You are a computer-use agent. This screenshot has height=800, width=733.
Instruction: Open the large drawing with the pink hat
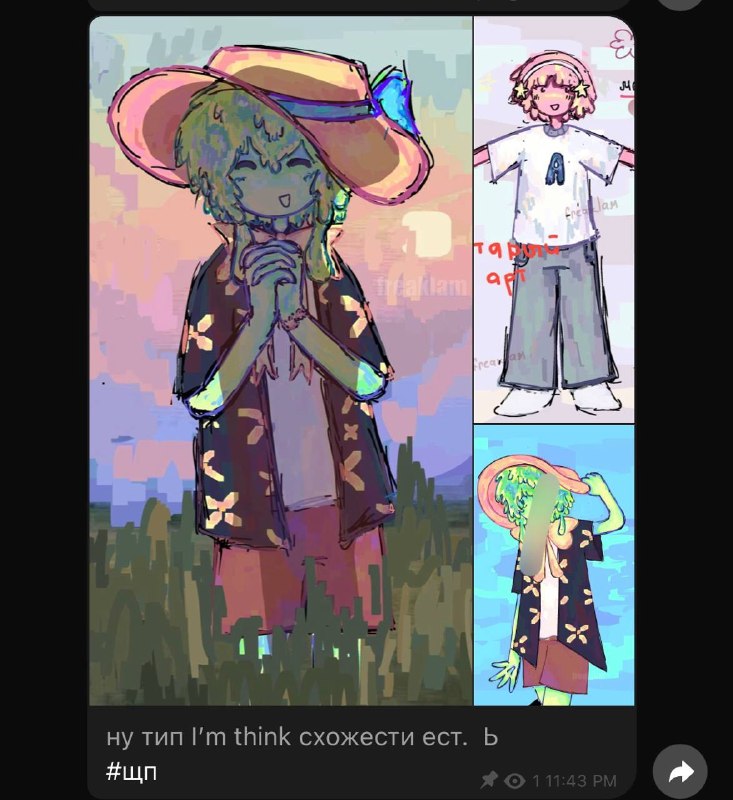coord(281,361)
